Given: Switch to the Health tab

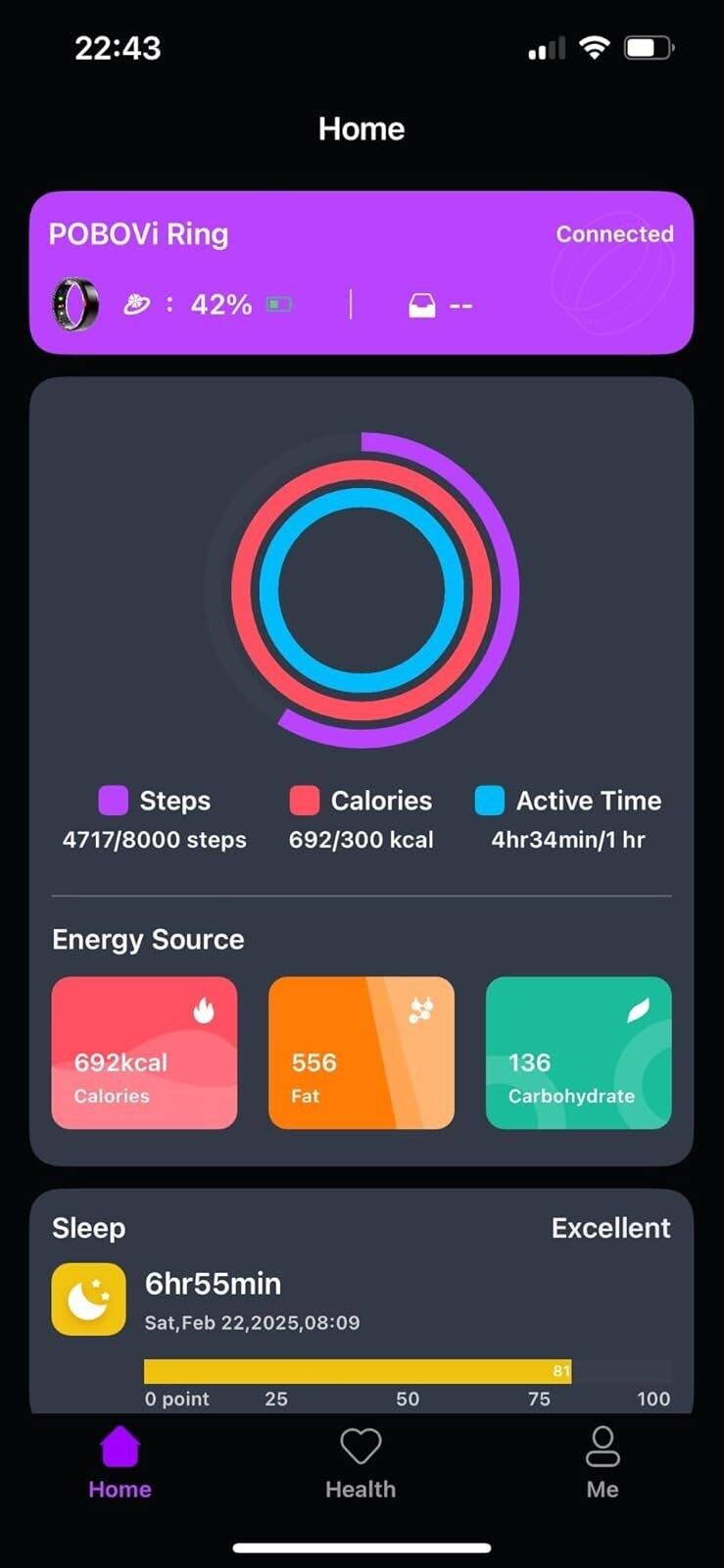Looking at the screenshot, I should (x=361, y=1464).
